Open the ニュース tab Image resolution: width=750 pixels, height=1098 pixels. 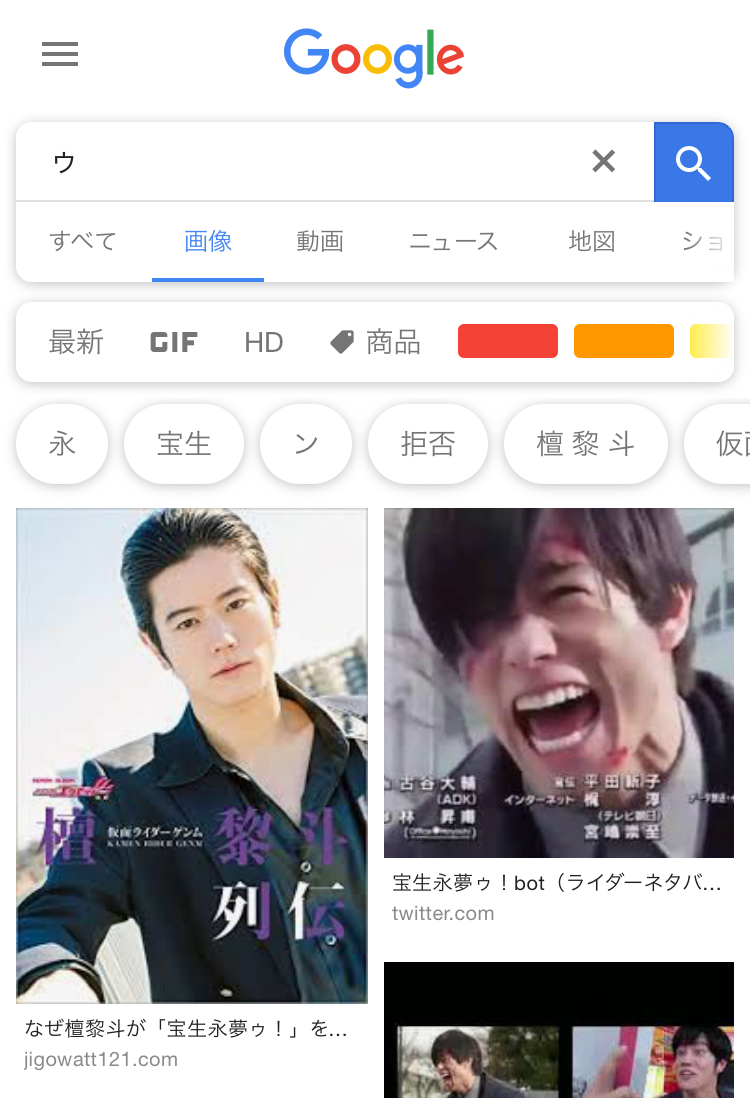[453, 241]
